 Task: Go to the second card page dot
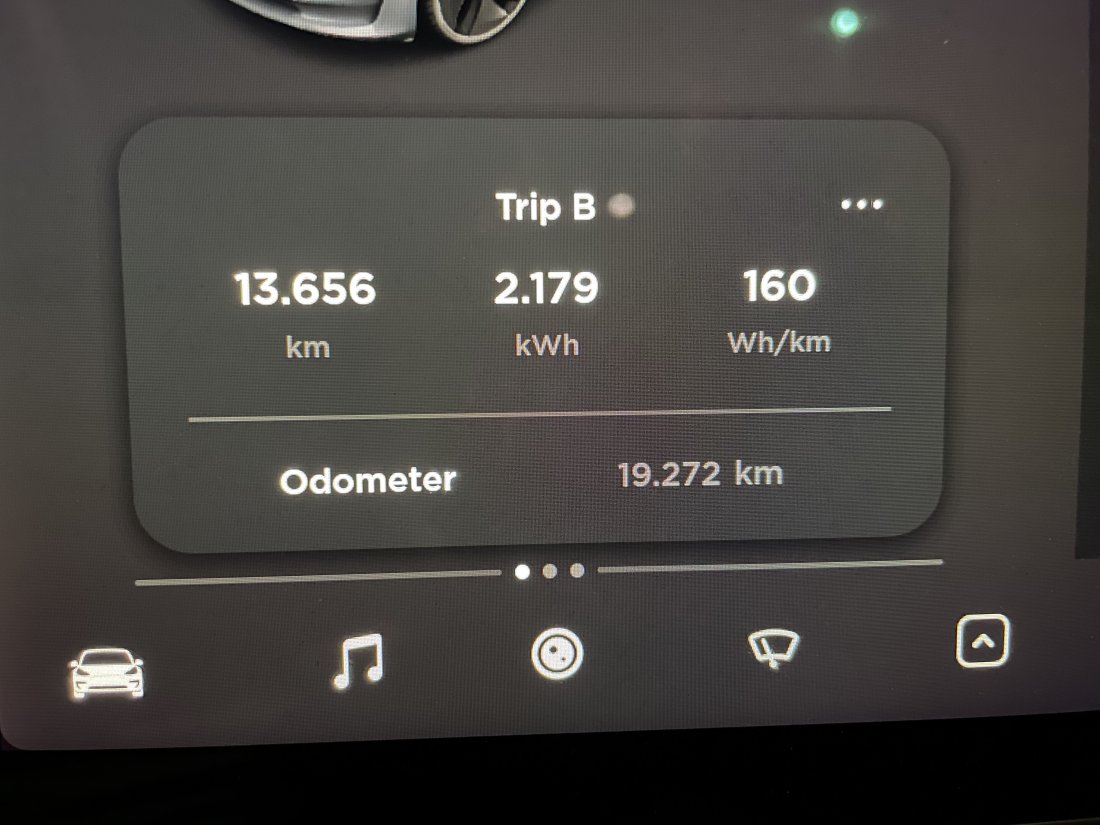(x=549, y=572)
